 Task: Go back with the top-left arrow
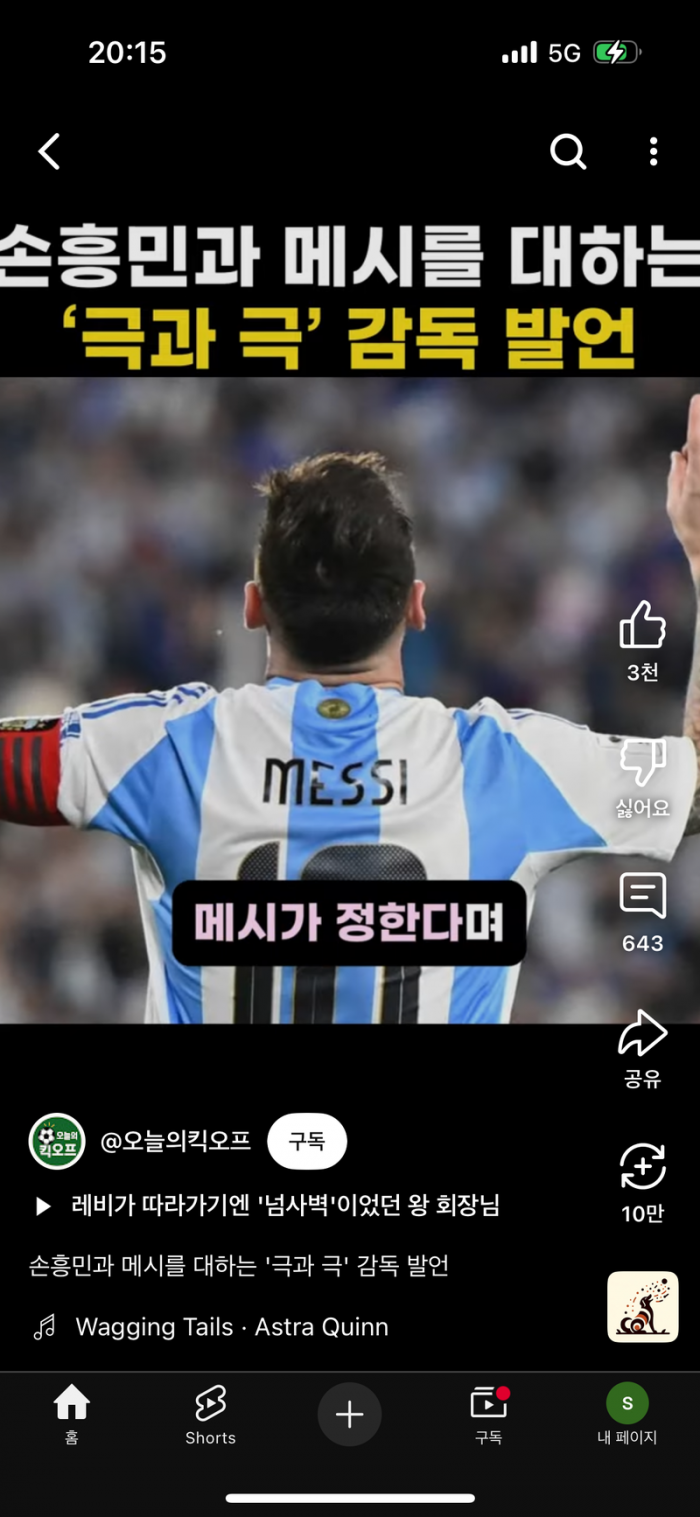[x=49, y=152]
